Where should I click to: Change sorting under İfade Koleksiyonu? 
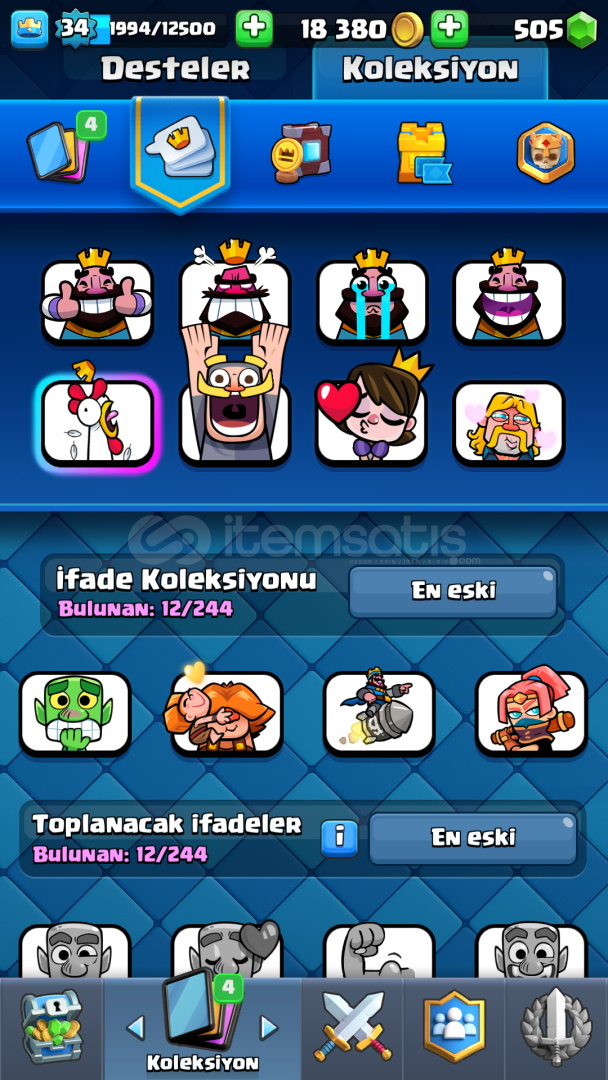click(x=453, y=592)
